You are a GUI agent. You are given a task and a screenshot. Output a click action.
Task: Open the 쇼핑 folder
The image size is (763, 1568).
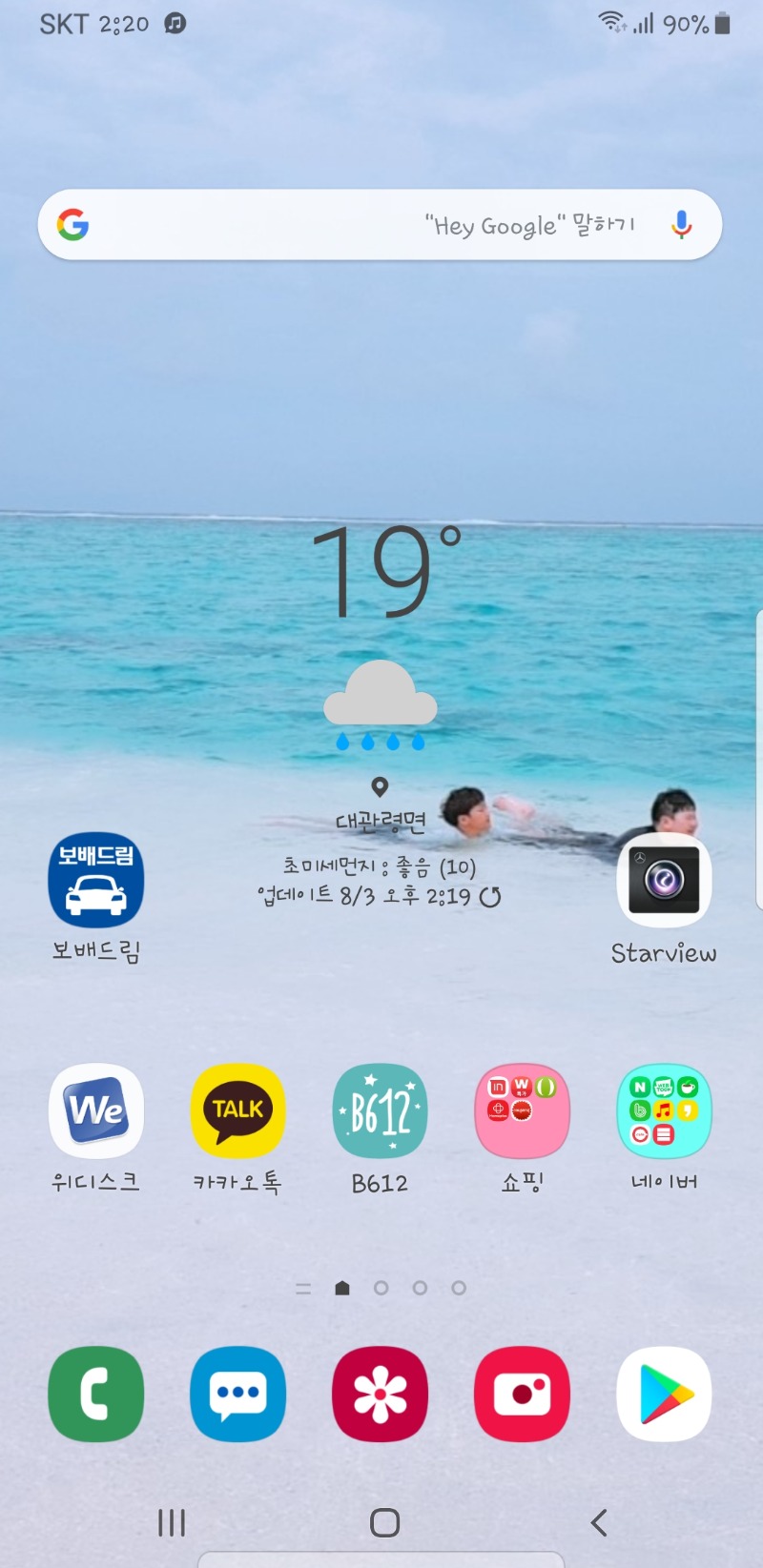tap(522, 1110)
